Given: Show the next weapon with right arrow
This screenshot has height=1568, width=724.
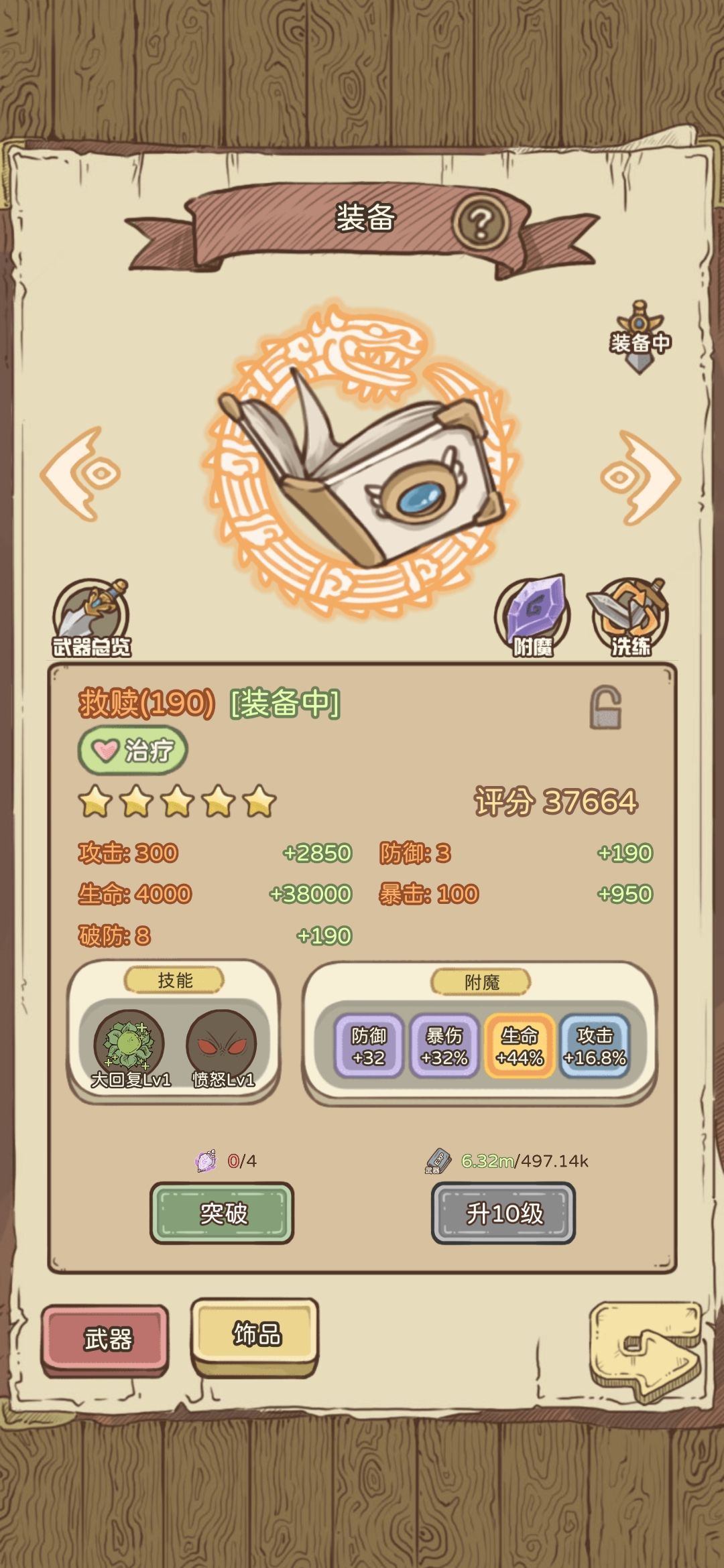Looking at the screenshot, I should pyautogui.click(x=640, y=478).
